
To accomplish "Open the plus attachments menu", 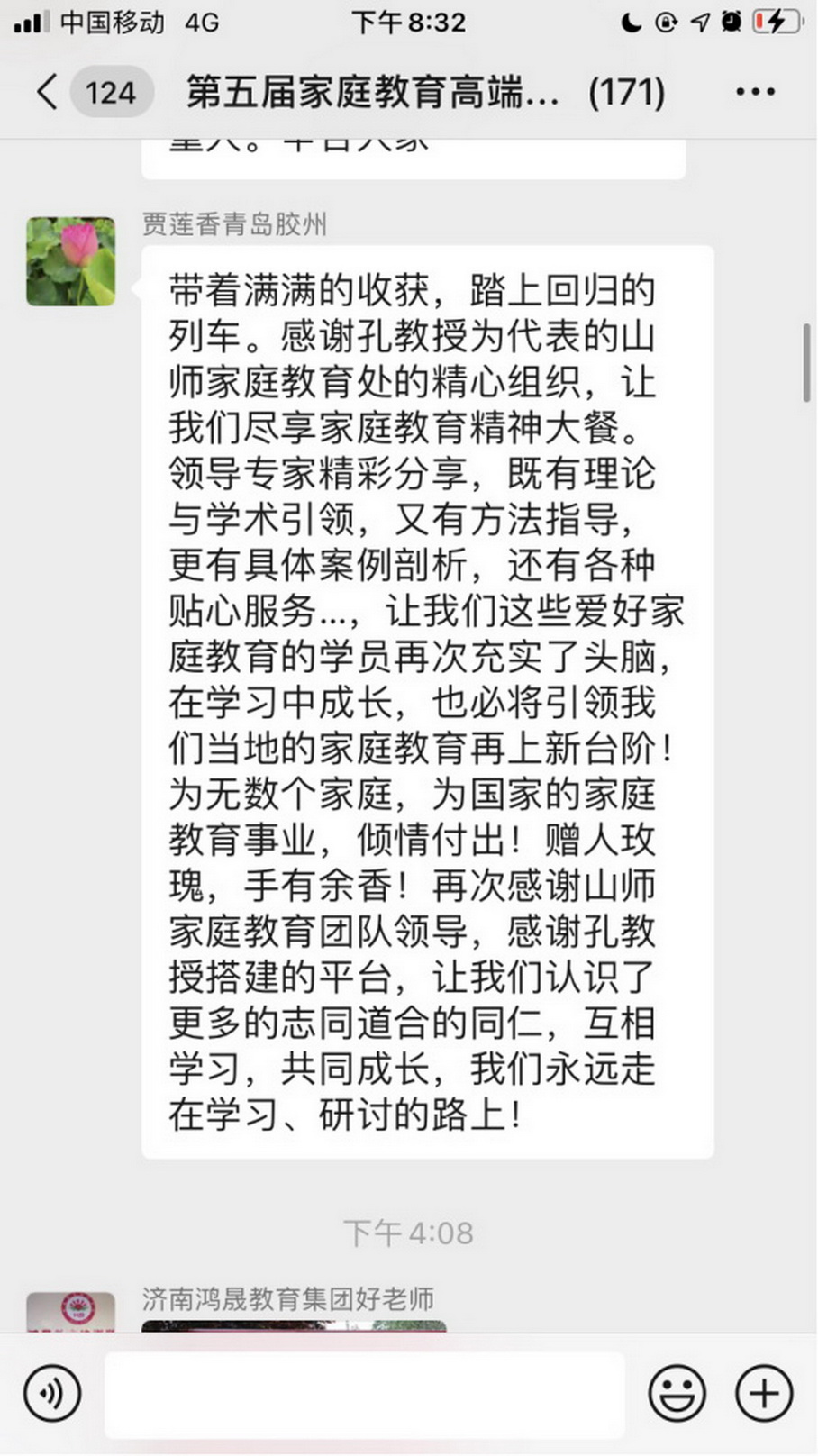I will point(764,1394).
